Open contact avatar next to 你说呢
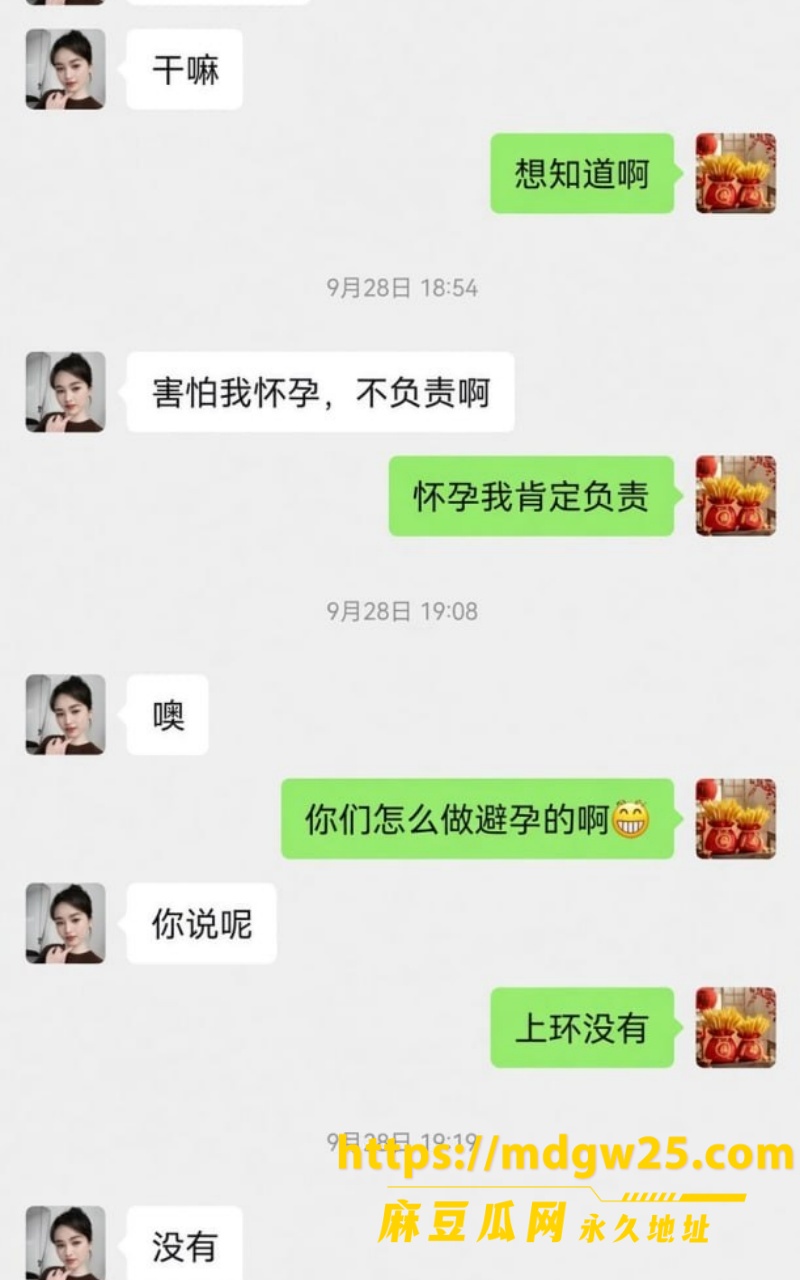This screenshot has height=1280, width=800. tap(65, 923)
